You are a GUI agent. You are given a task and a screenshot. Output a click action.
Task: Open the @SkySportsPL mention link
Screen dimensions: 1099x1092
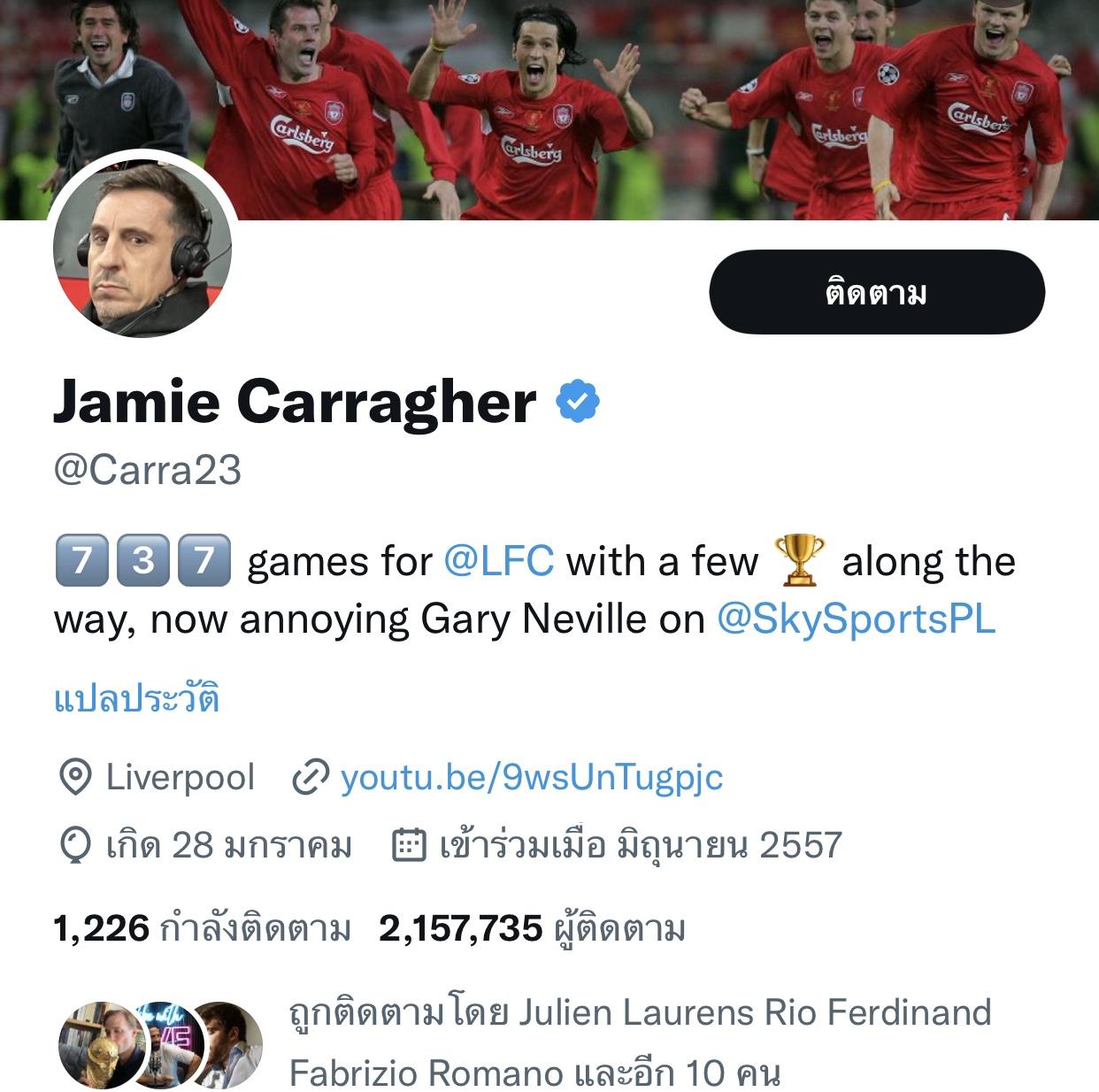[856, 619]
